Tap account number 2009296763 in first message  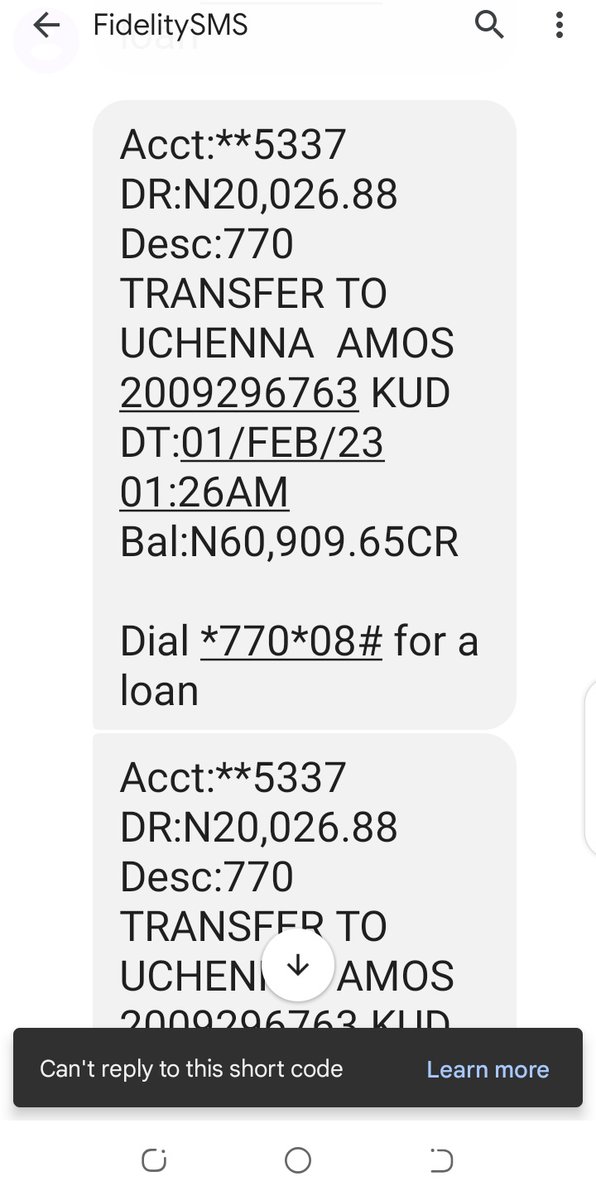coord(239,393)
